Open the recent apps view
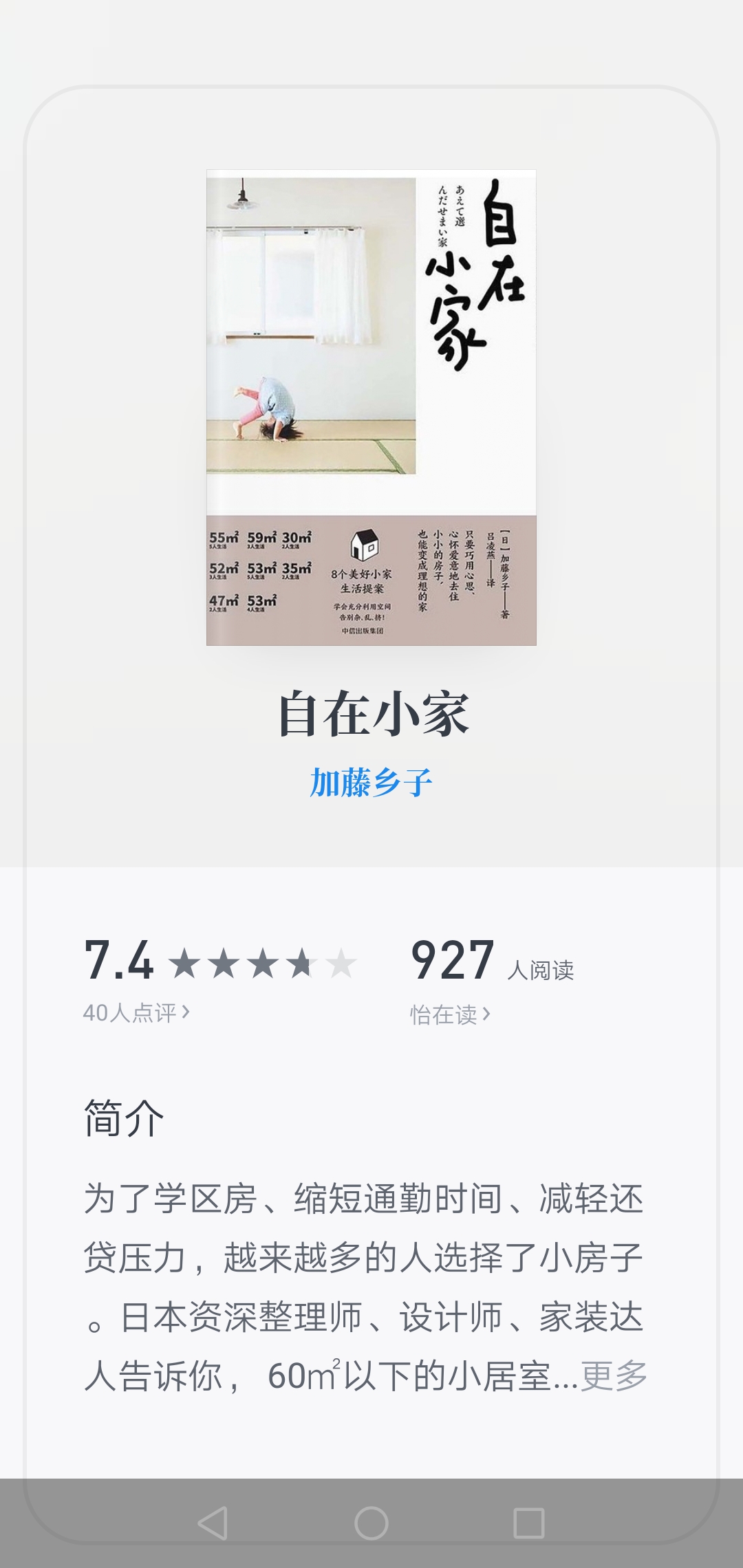This screenshot has height=1568, width=743. click(529, 1523)
